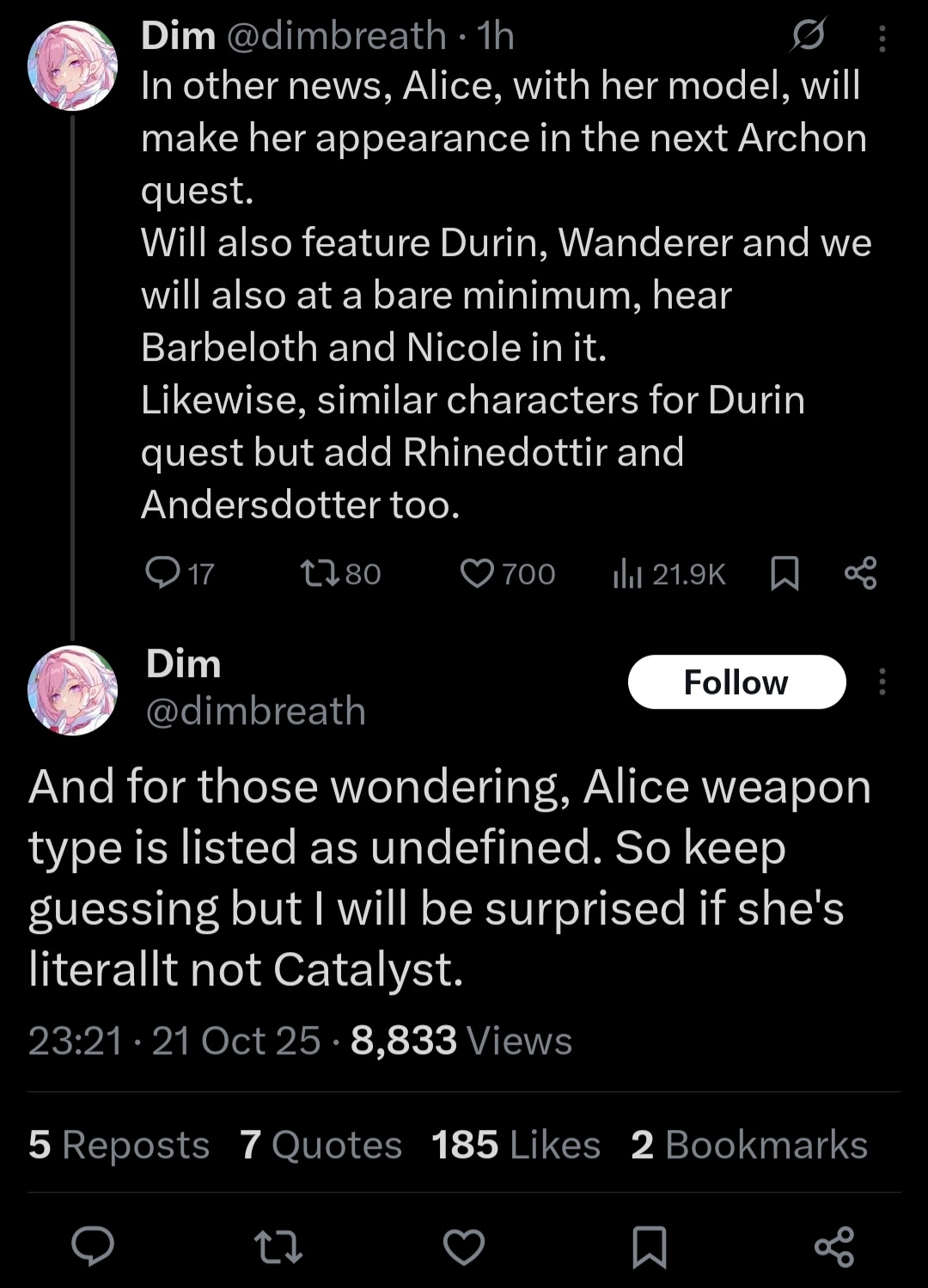Image resolution: width=928 pixels, height=1288 pixels.
Task: Open Dim's profile picture on main tweet
Action: point(72,690)
